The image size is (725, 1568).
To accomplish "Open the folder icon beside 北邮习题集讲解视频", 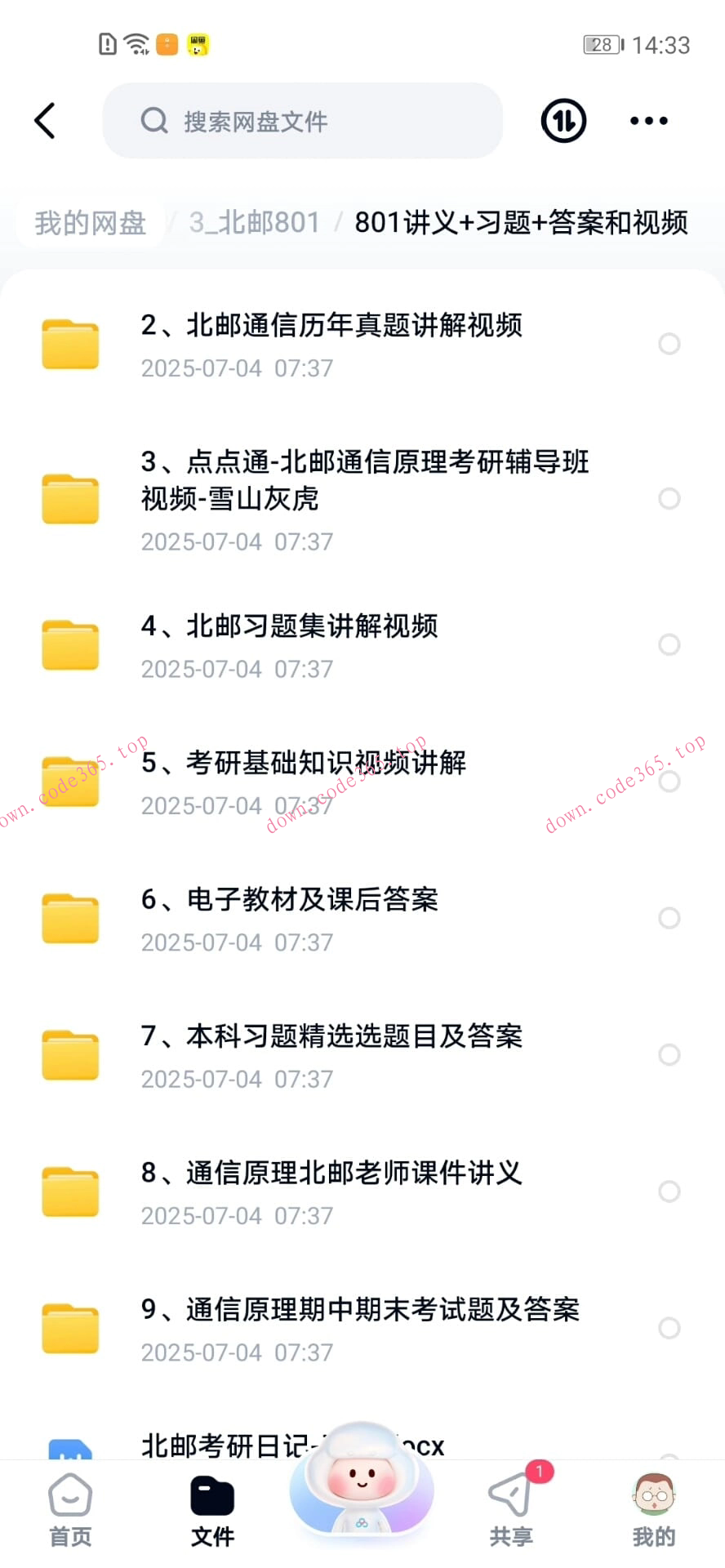I will pyautogui.click(x=70, y=644).
